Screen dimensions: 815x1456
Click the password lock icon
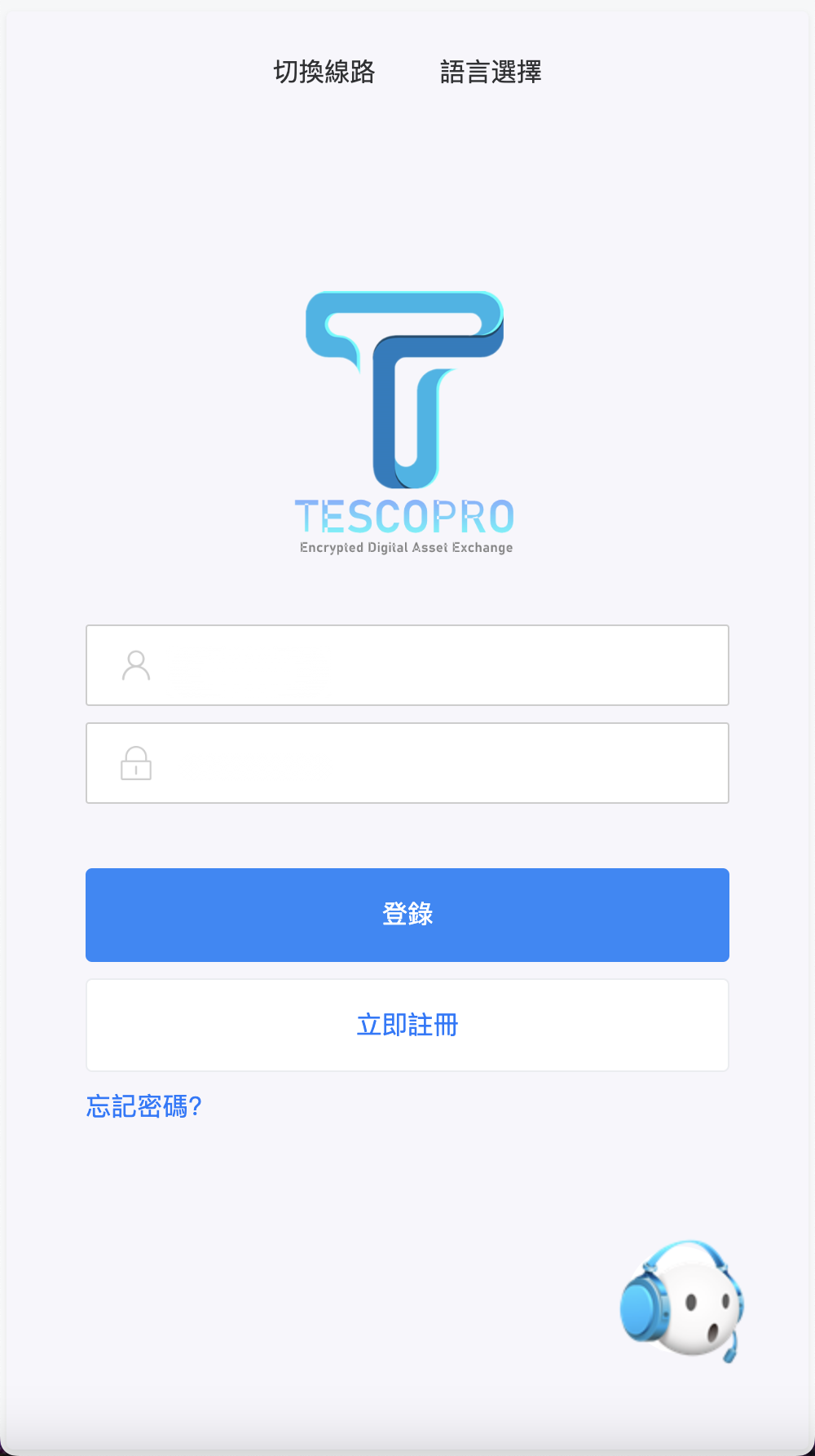pos(135,764)
